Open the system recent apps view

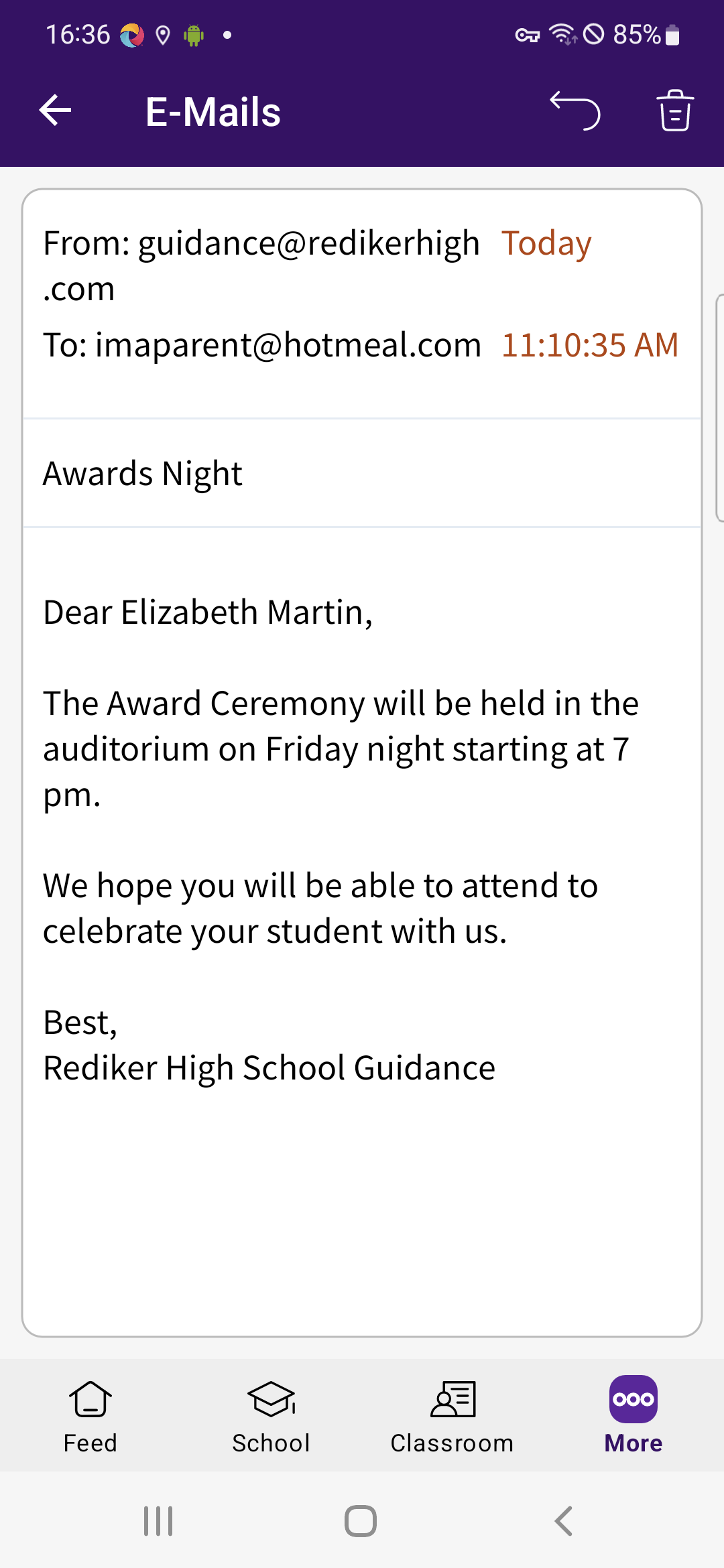(159, 1521)
